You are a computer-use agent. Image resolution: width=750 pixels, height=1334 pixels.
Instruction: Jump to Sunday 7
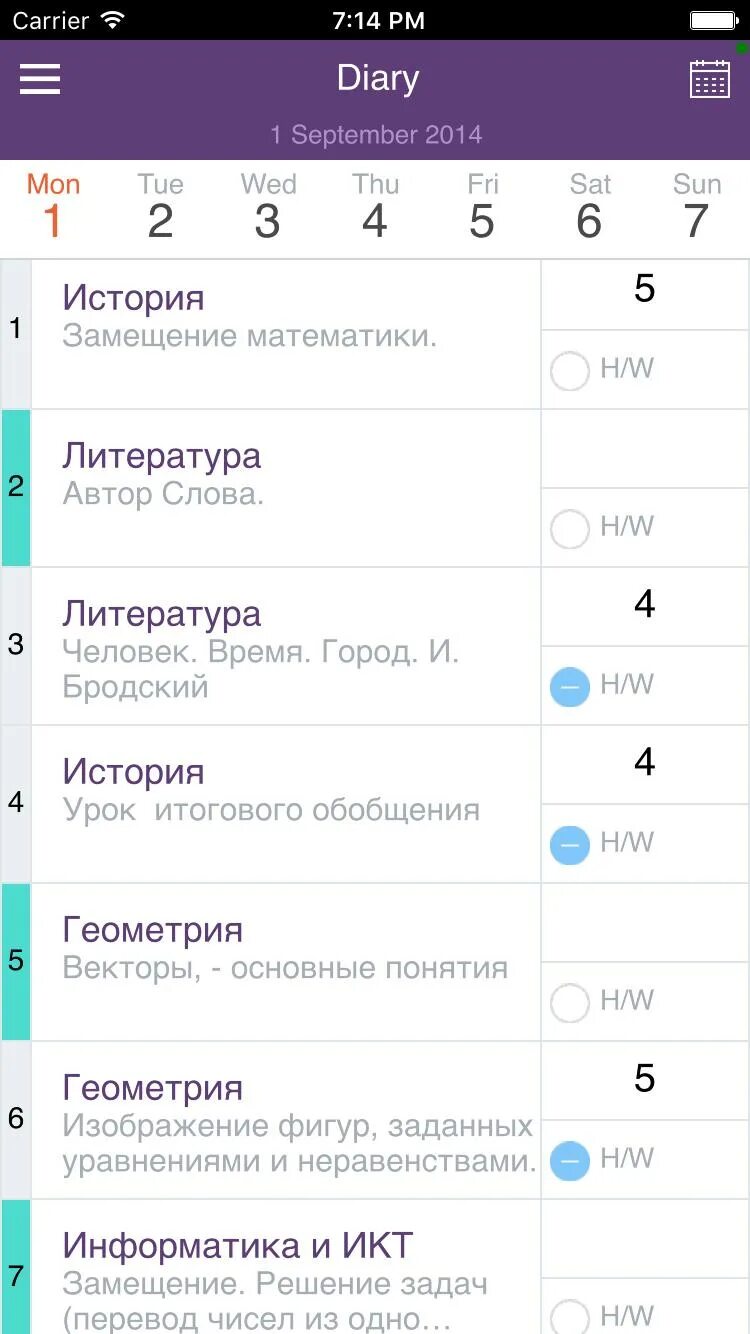[x=696, y=207]
